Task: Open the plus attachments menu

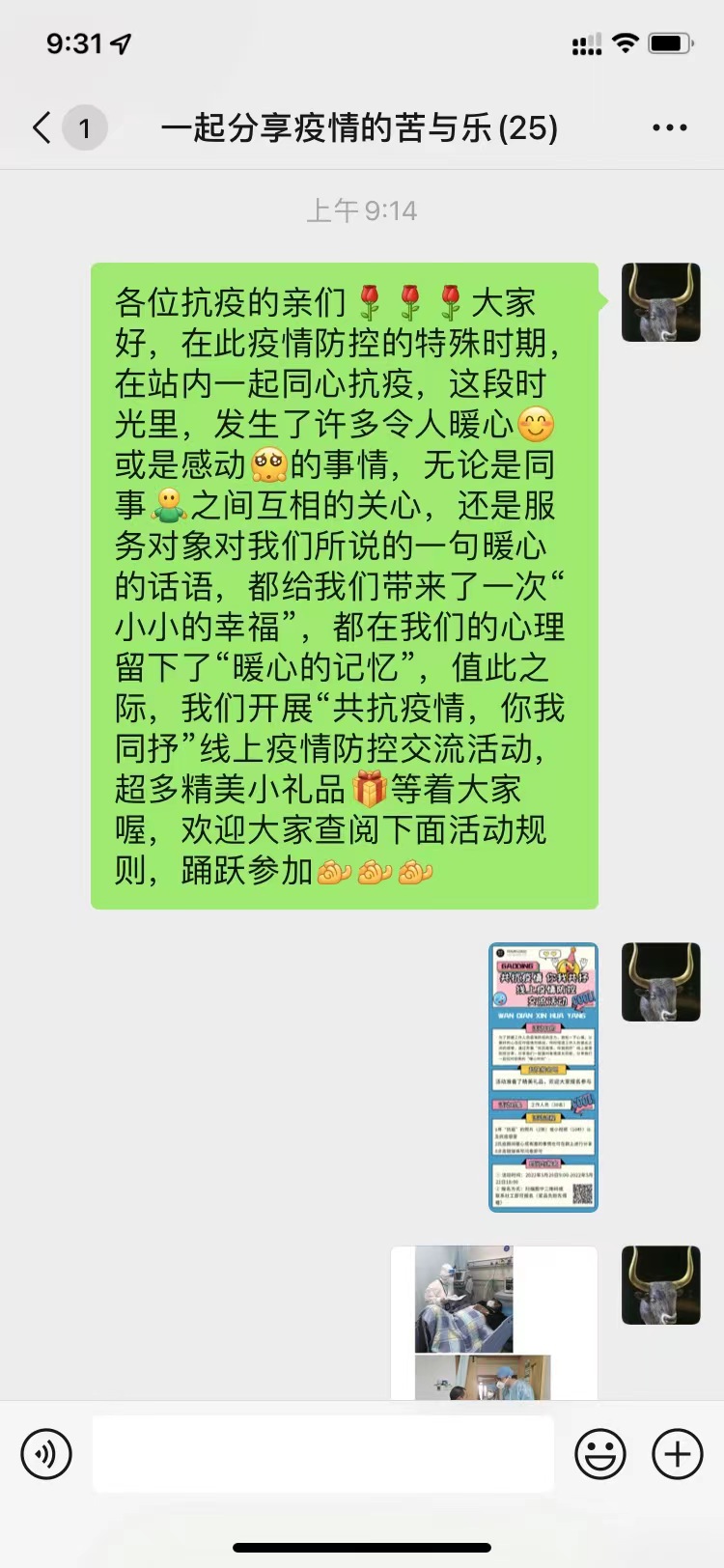Action: (x=678, y=1453)
